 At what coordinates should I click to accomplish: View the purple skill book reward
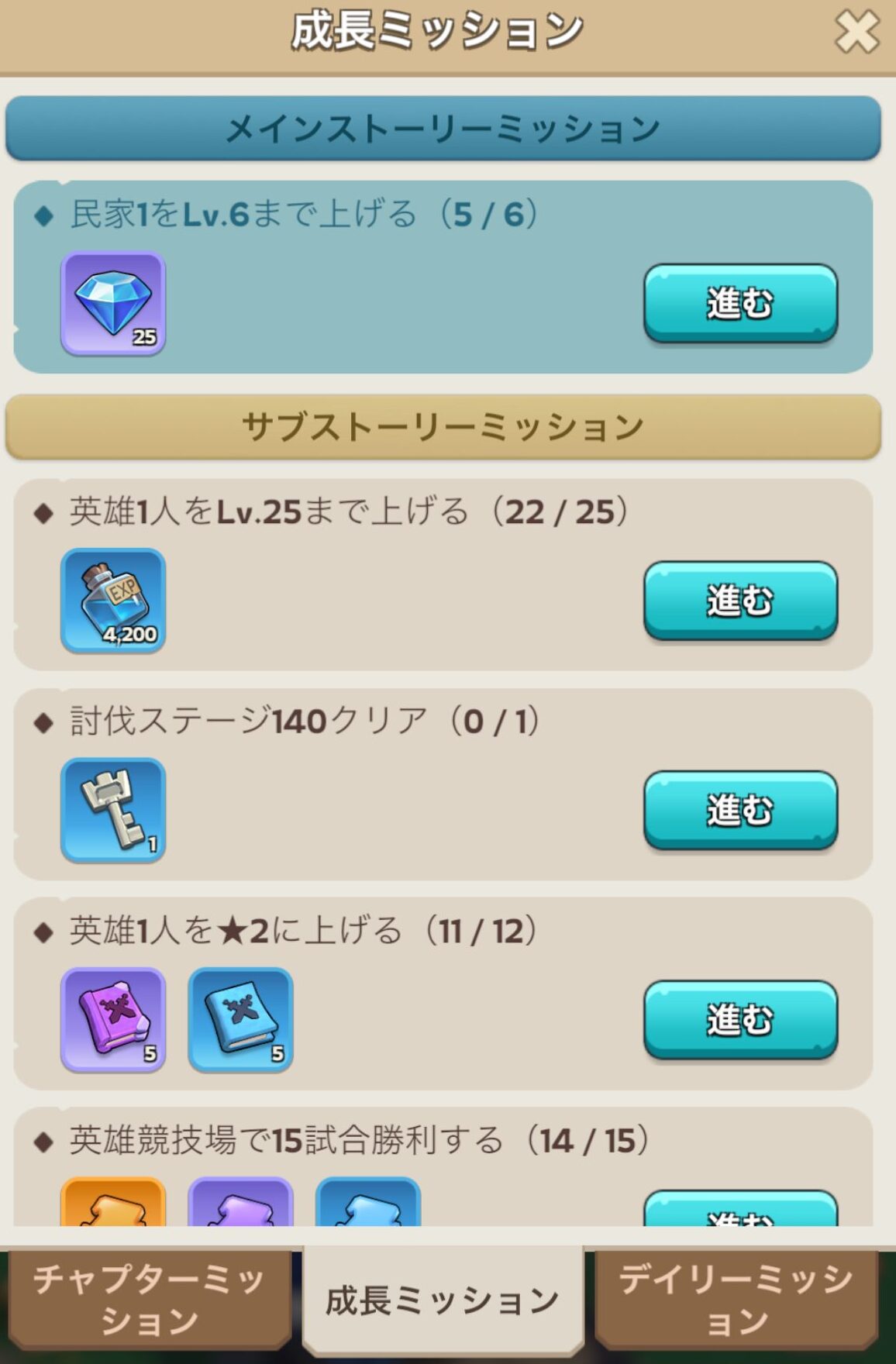[x=113, y=1020]
